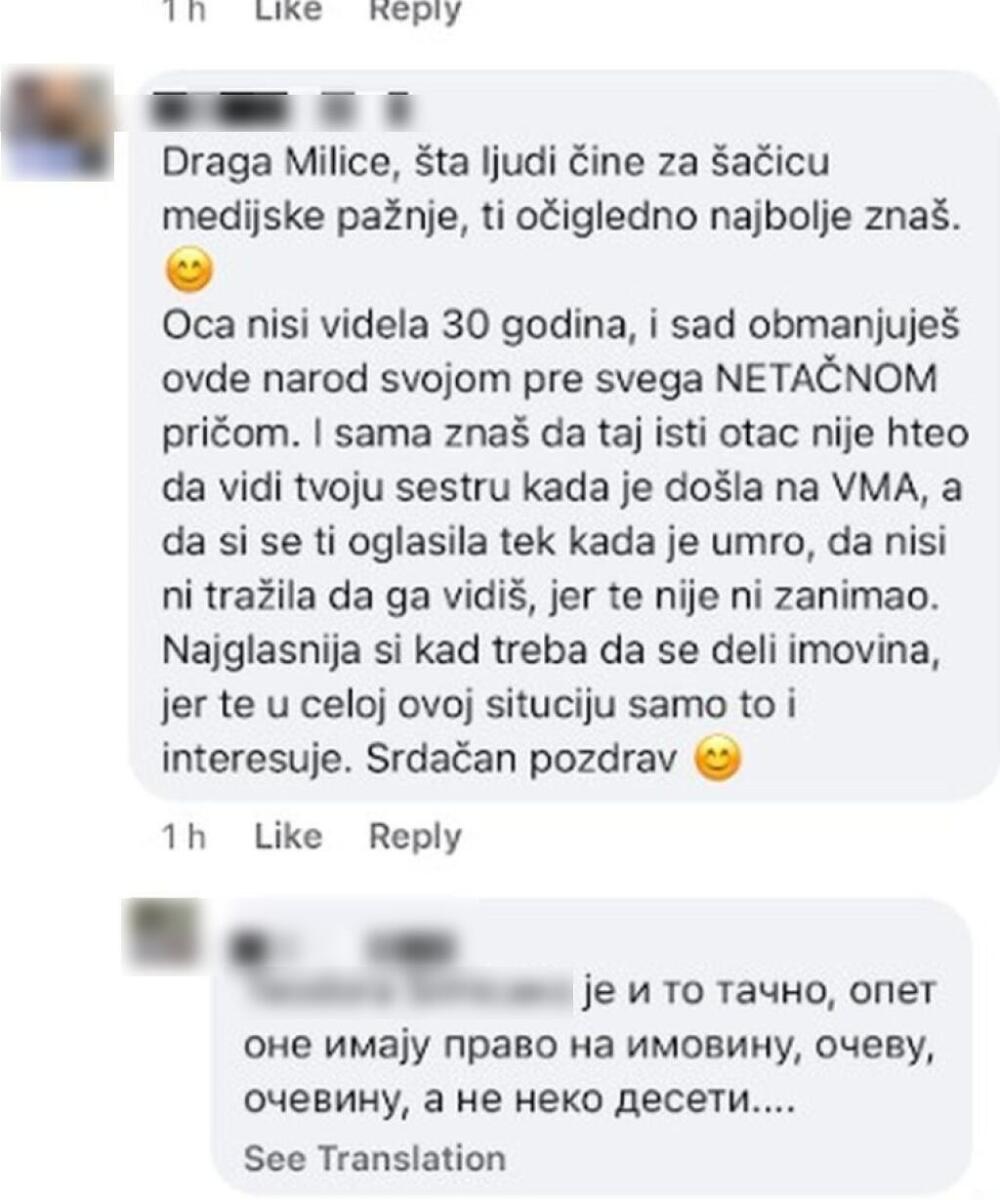The width and height of the screenshot is (1000, 1200).
Task: Like the "Draga Milice" comment
Action: point(288,836)
